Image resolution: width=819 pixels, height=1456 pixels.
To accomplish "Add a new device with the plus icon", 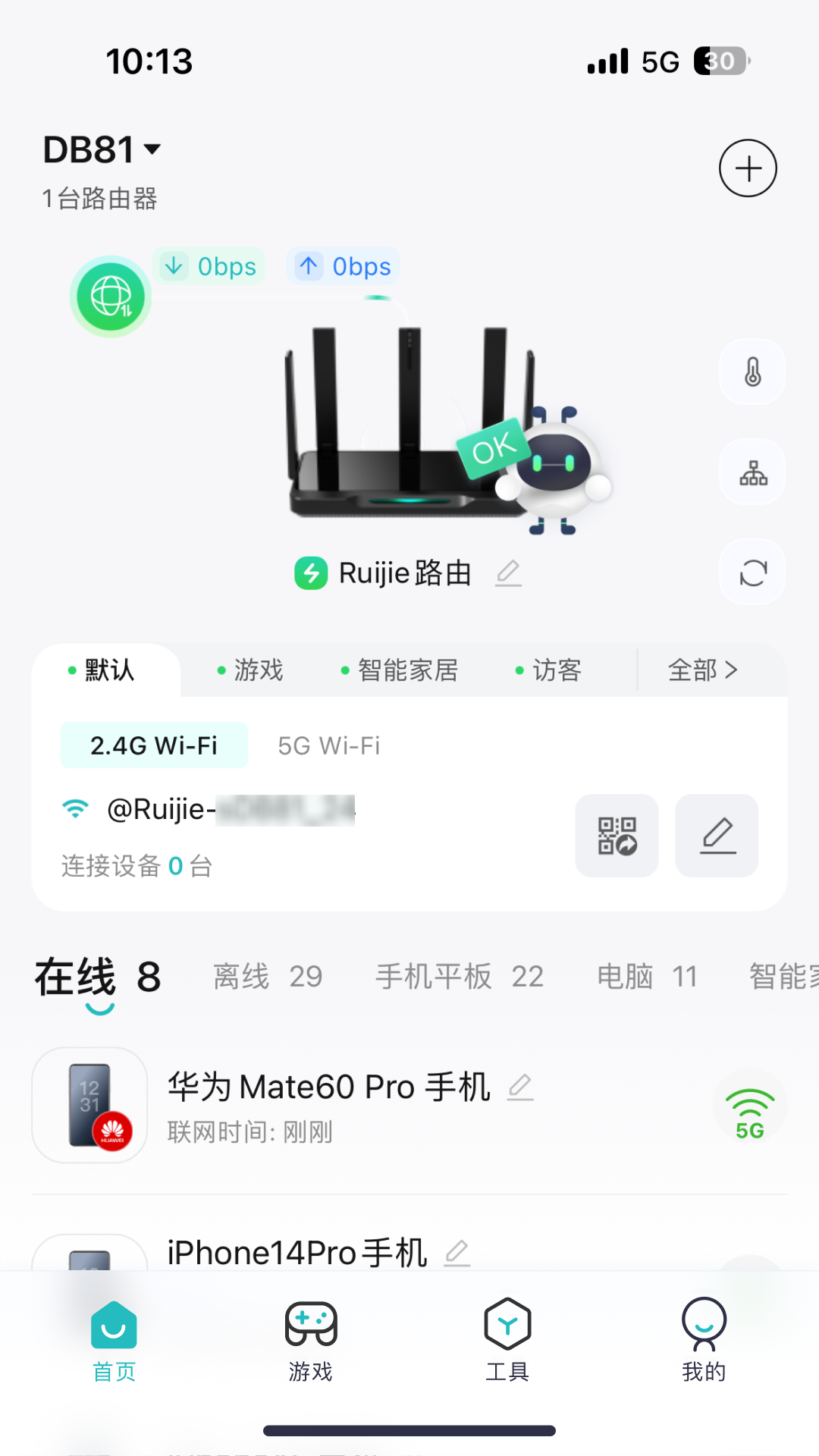I will [x=748, y=168].
